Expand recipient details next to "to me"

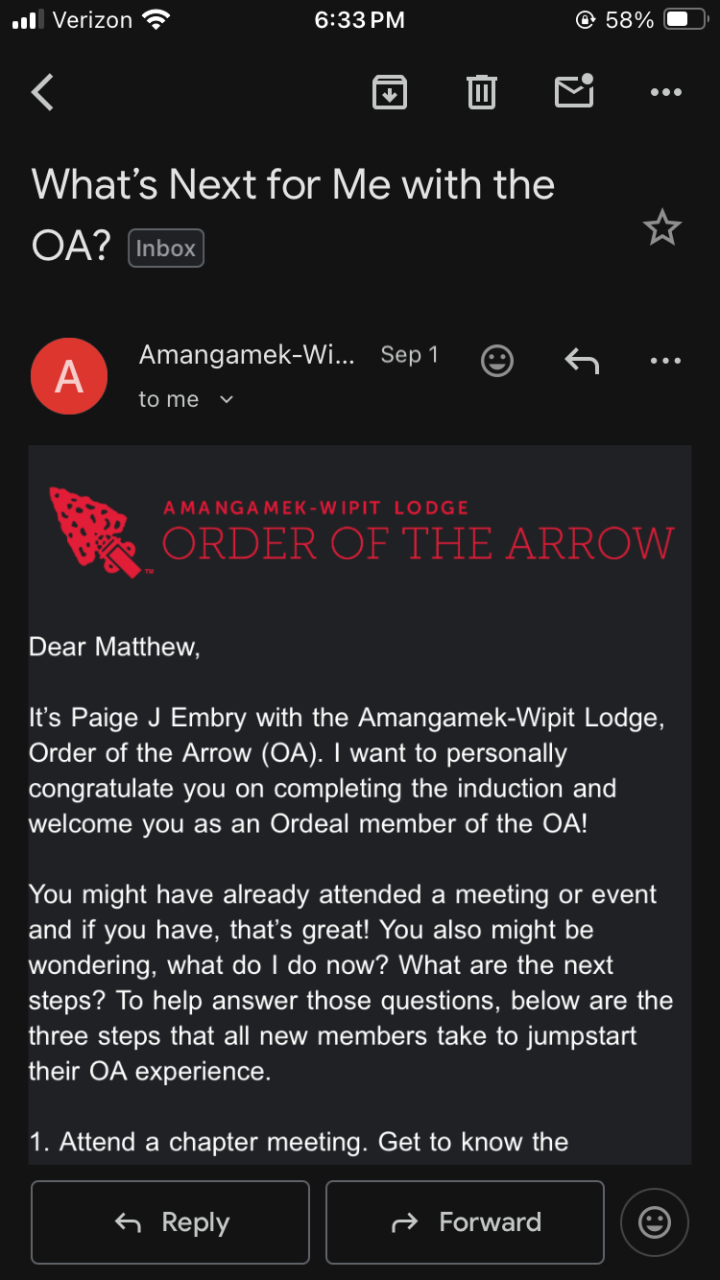tap(226, 400)
